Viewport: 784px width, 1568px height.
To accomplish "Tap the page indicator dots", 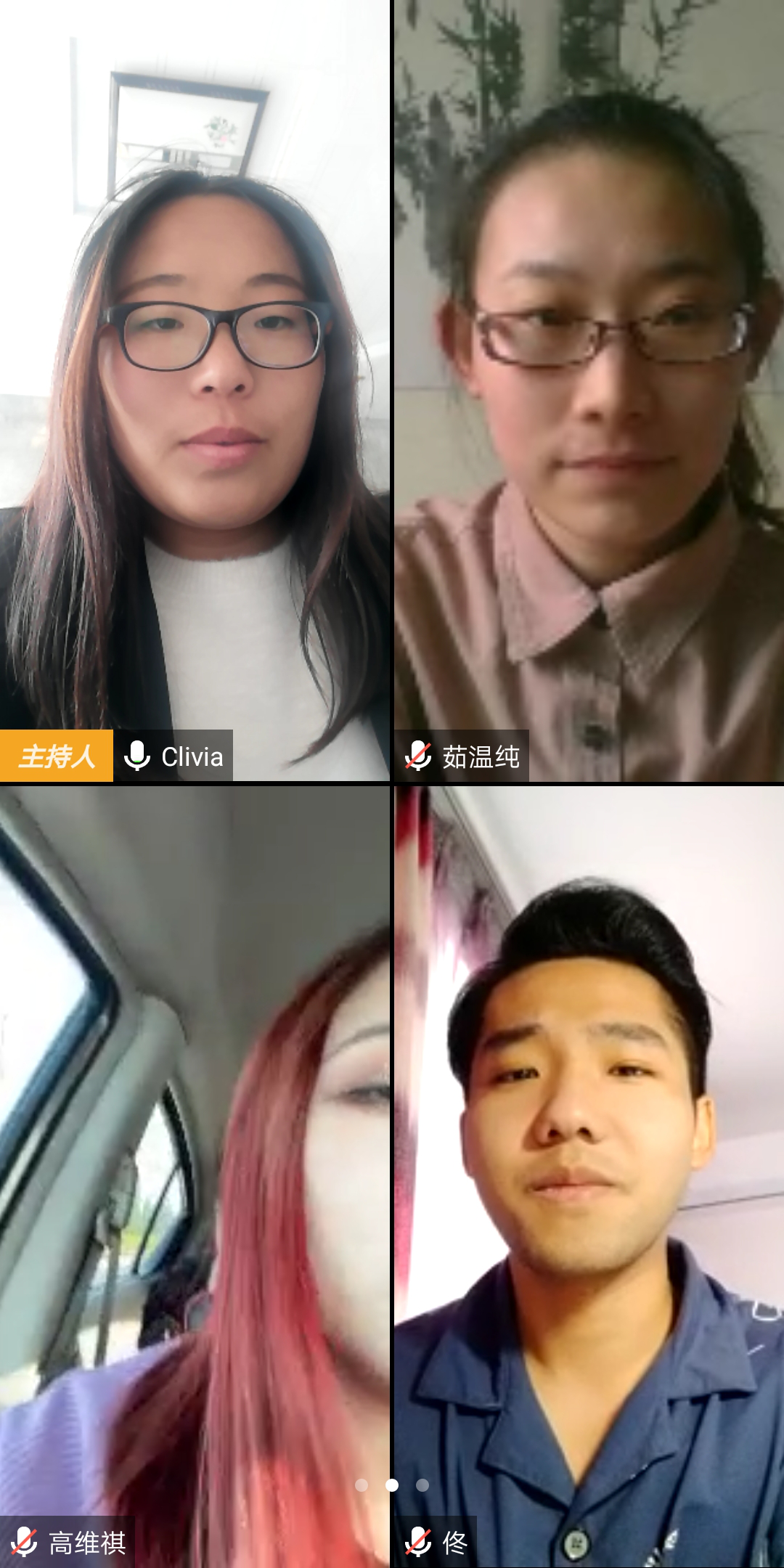I will [392, 1485].
